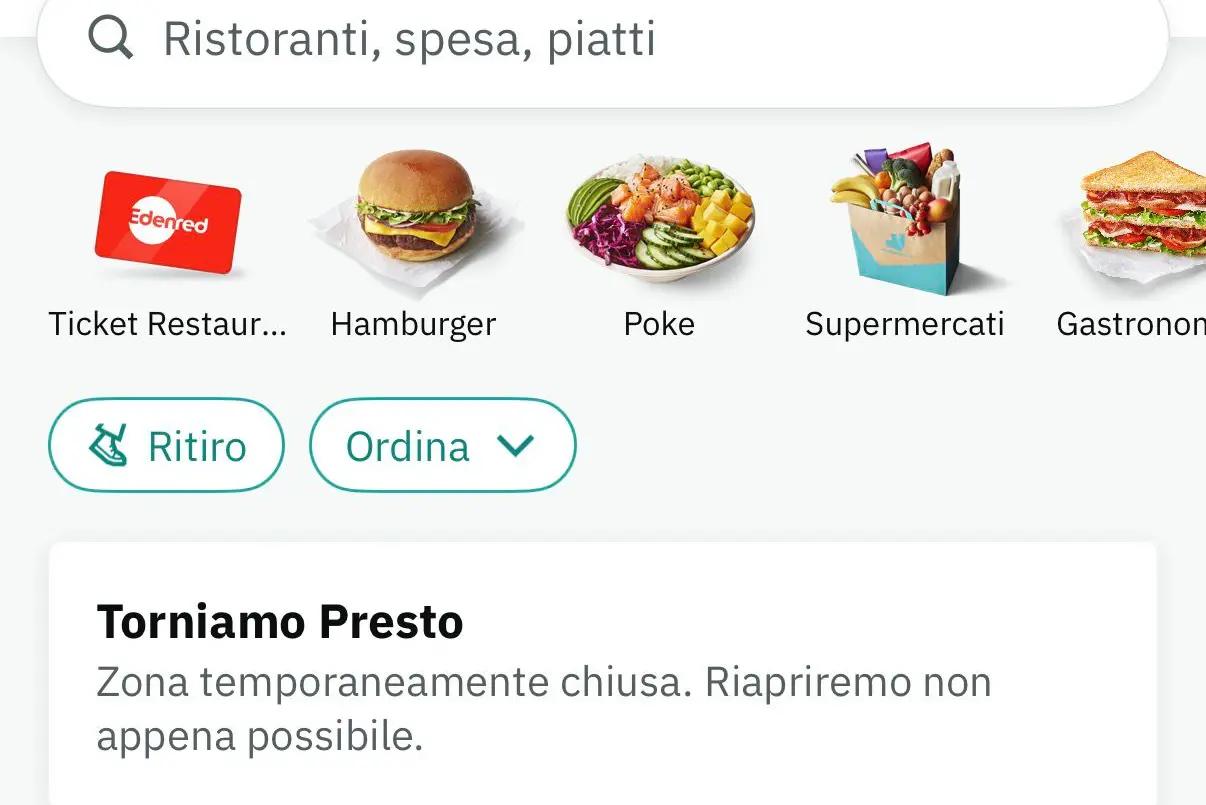
Task: Expand the Ordina sorting dropdown
Action: tap(442, 445)
